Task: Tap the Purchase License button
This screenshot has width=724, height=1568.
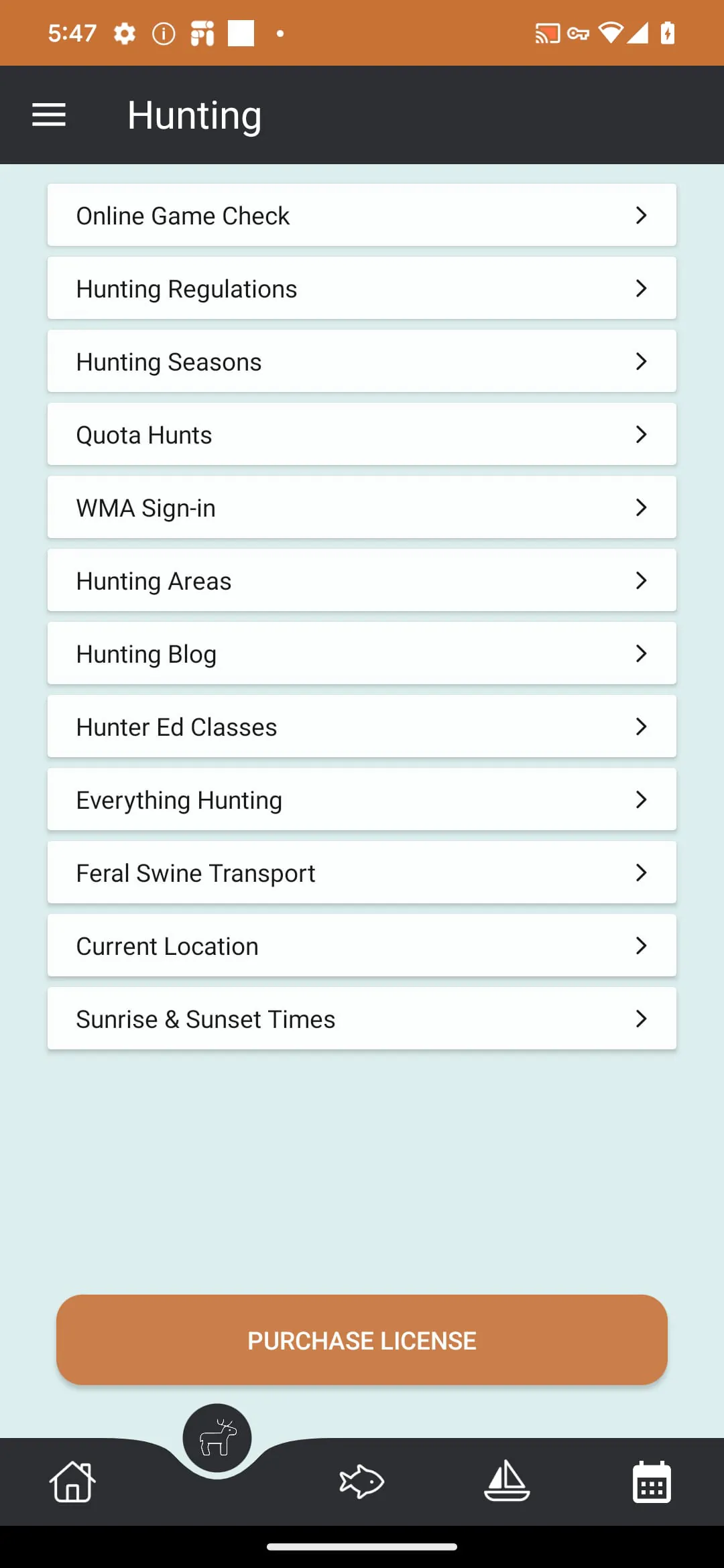Action: point(362,1340)
